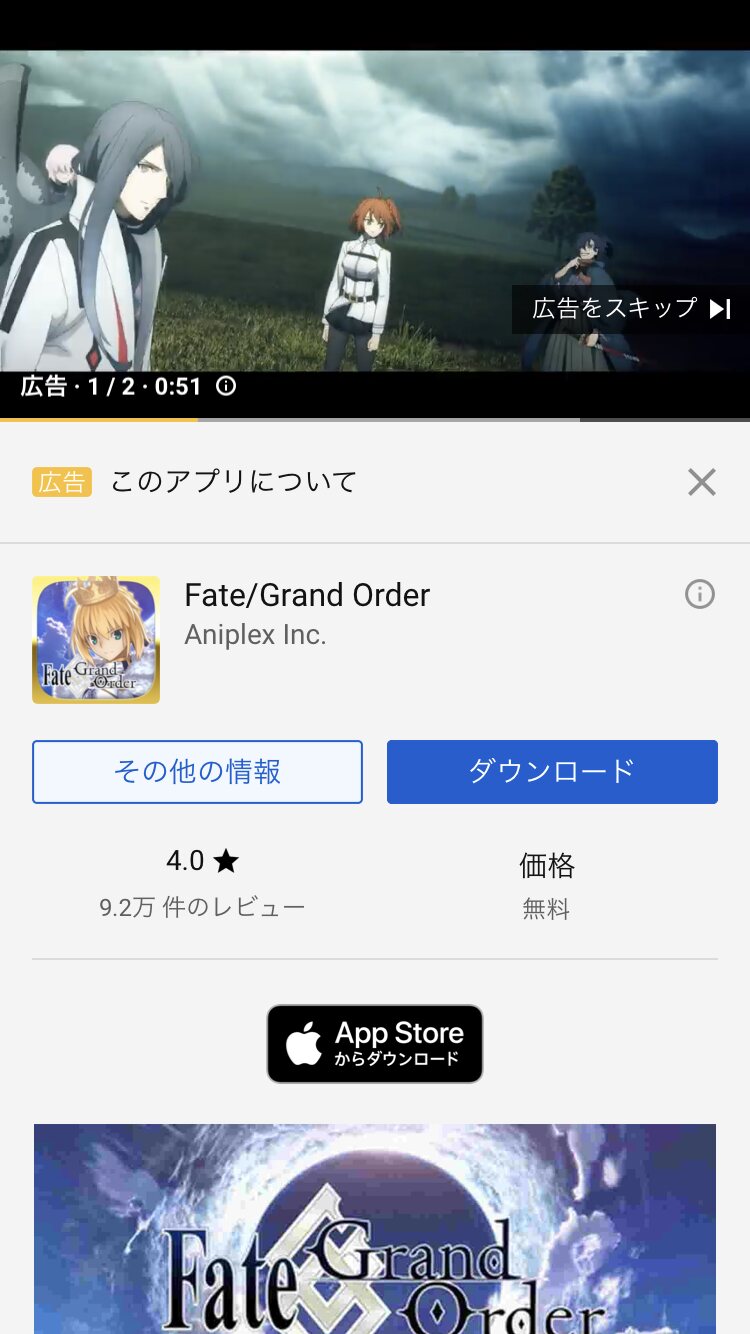This screenshot has width=750, height=1334.
Task: Open the info icon next to Fate/Grand Order
Action: [x=700, y=595]
